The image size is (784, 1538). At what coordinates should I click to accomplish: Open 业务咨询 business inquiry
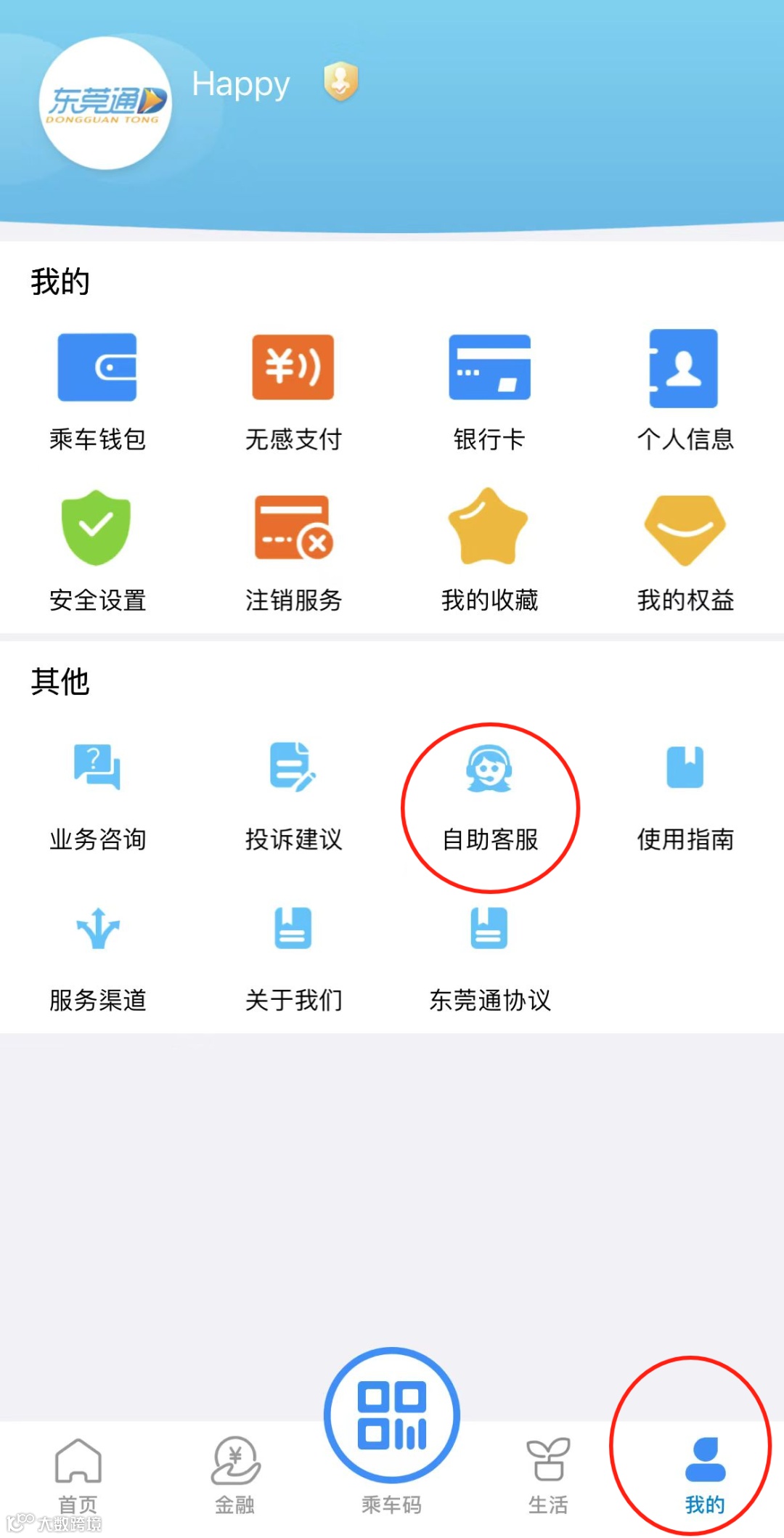click(97, 794)
